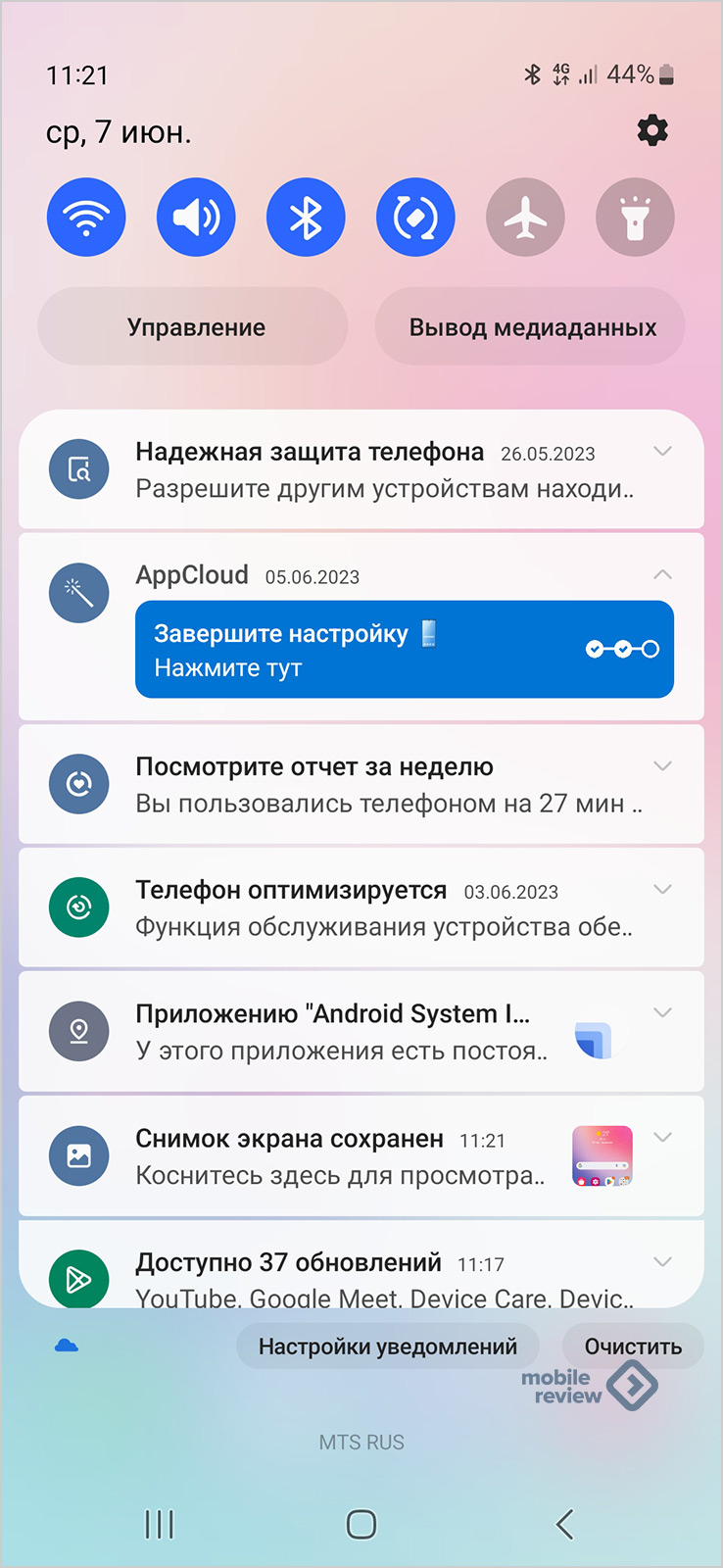Toggle Wi-Fi quick setting off

tap(86, 218)
